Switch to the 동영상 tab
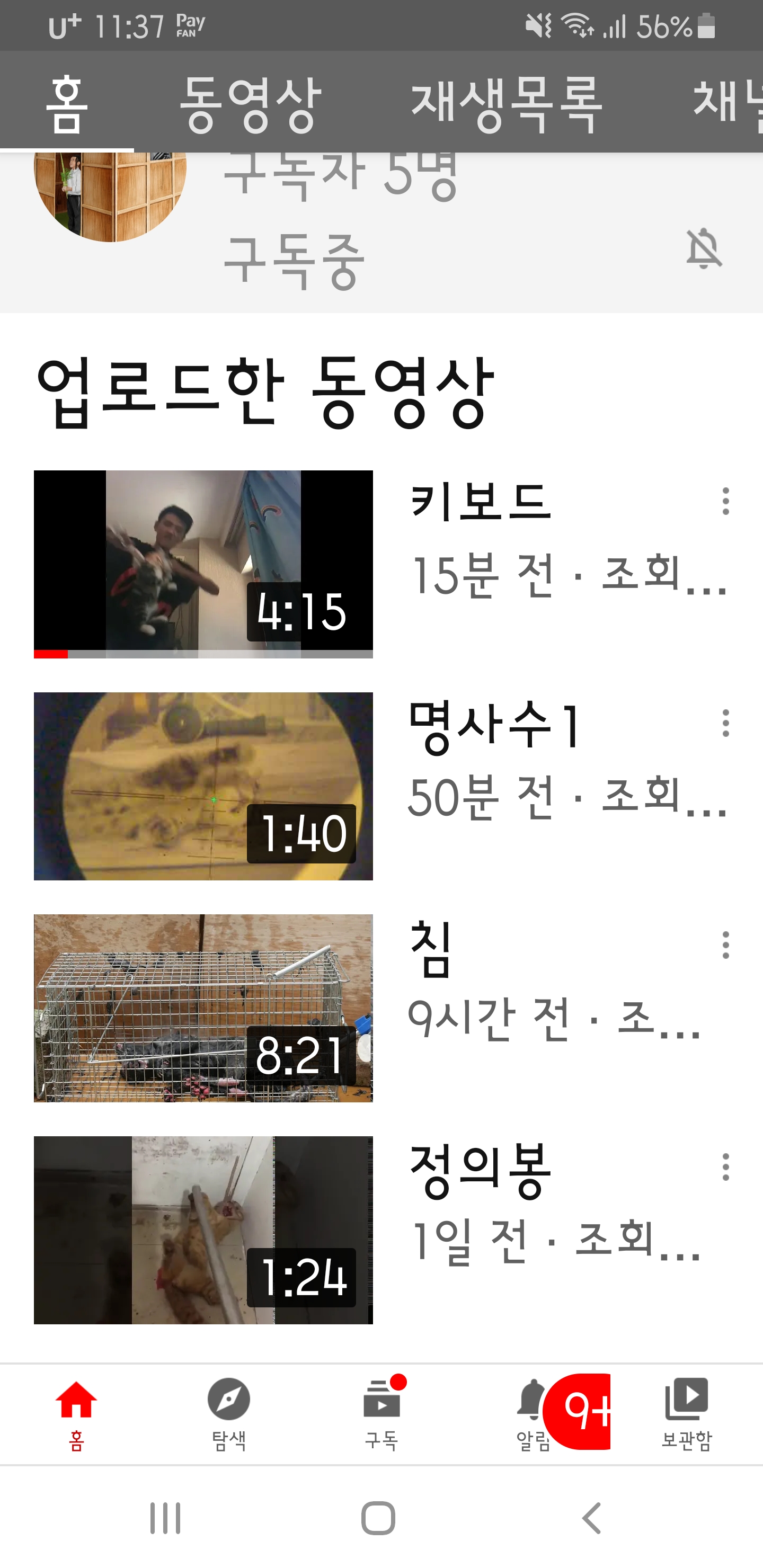763x1568 pixels. (250, 102)
